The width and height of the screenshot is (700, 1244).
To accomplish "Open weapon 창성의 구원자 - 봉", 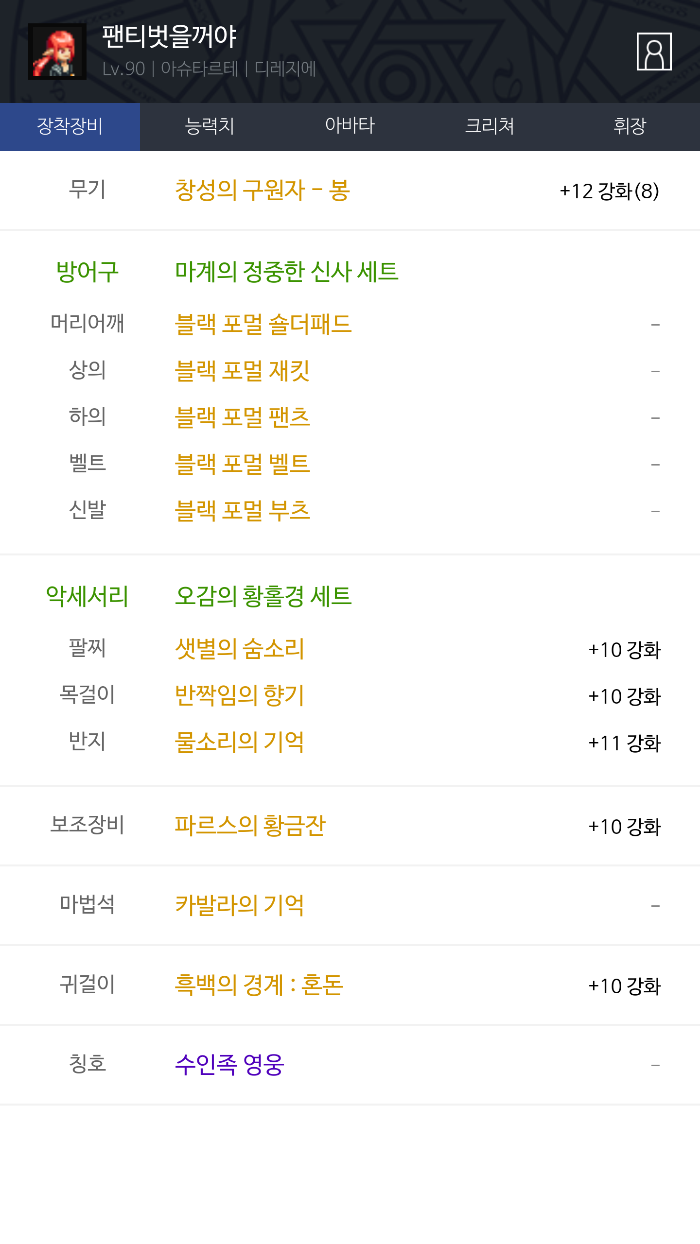I will tap(262, 190).
